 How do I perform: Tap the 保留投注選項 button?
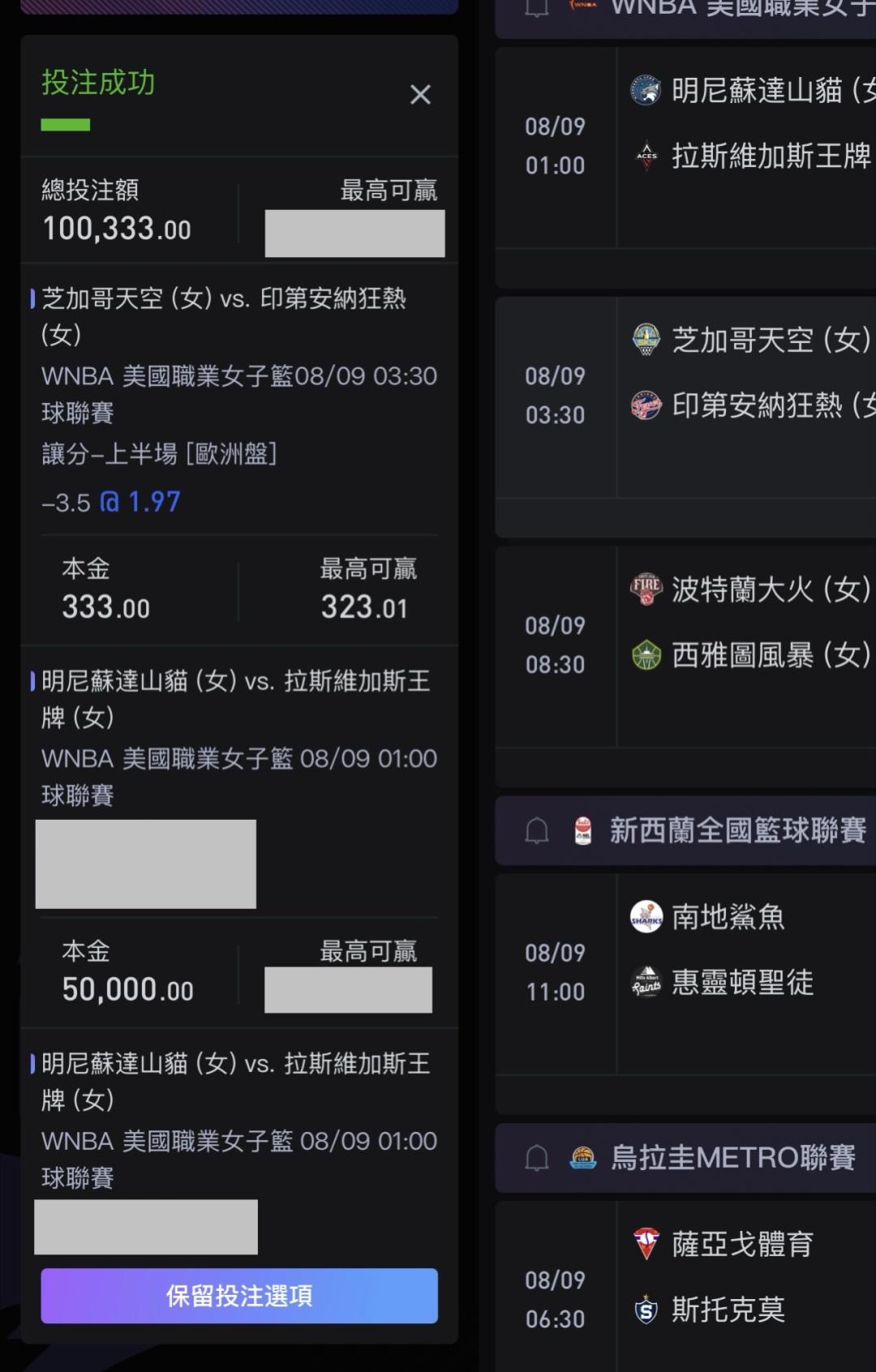pyautogui.click(x=239, y=1296)
